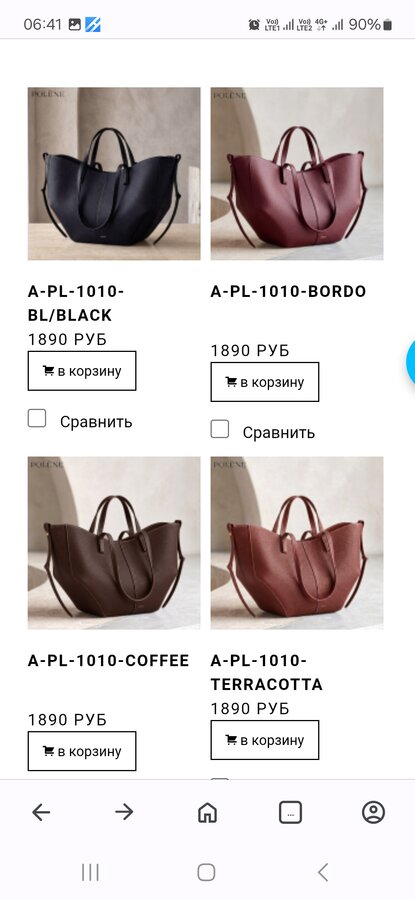
Task: Check Сравнить for the BL/BLACK bag
Action: point(37,418)
